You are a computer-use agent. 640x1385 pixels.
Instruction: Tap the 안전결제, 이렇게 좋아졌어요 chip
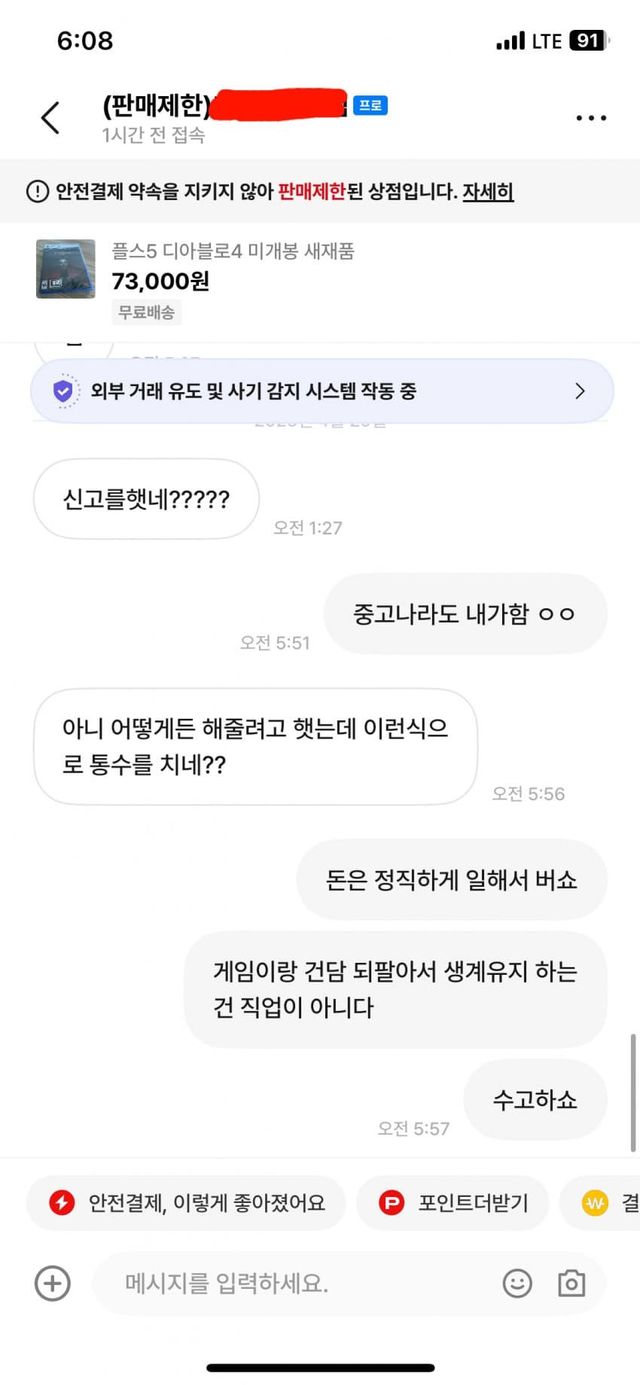[186, 1203]
